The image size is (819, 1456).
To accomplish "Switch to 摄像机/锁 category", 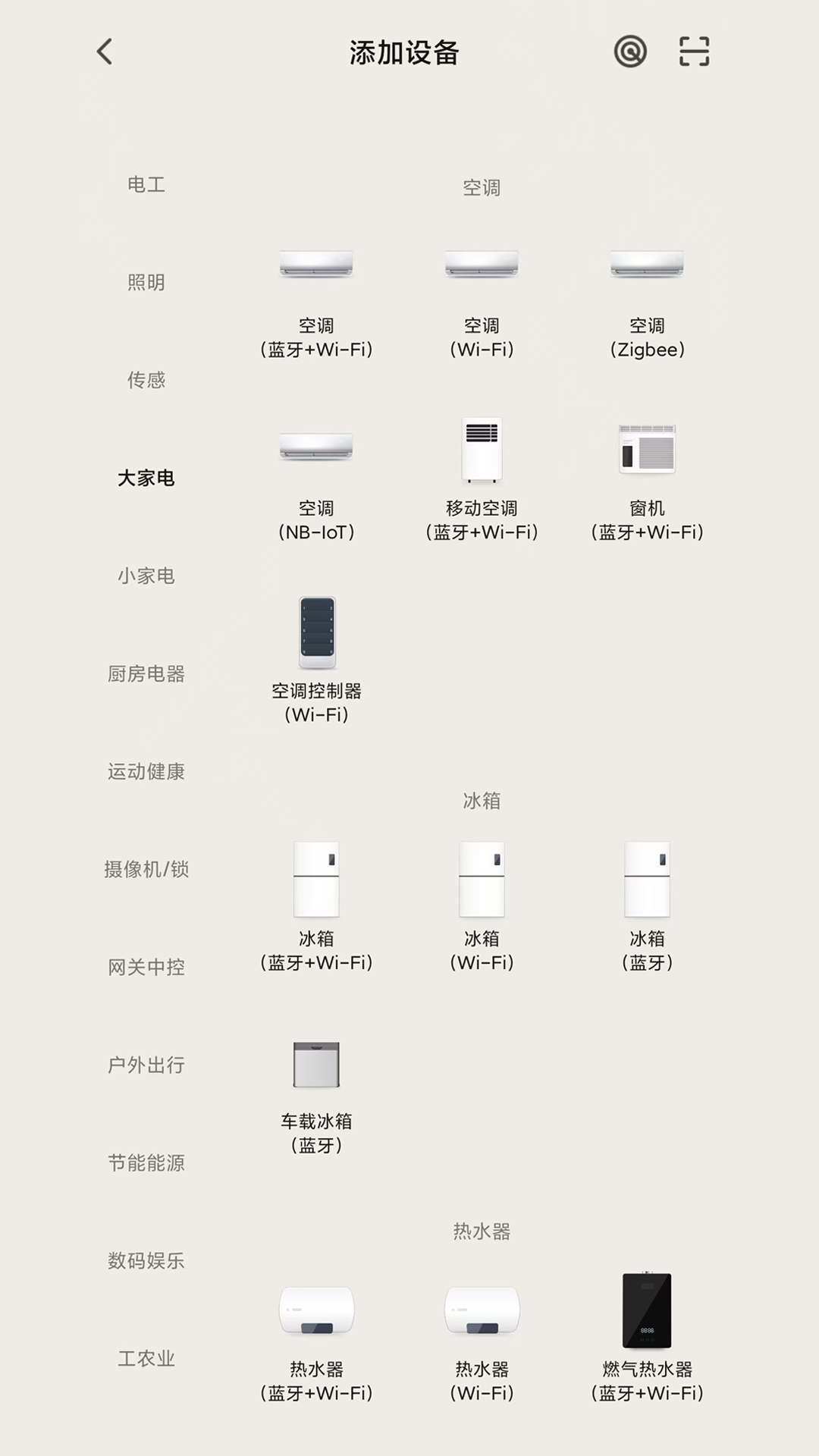I will point(146,869).
